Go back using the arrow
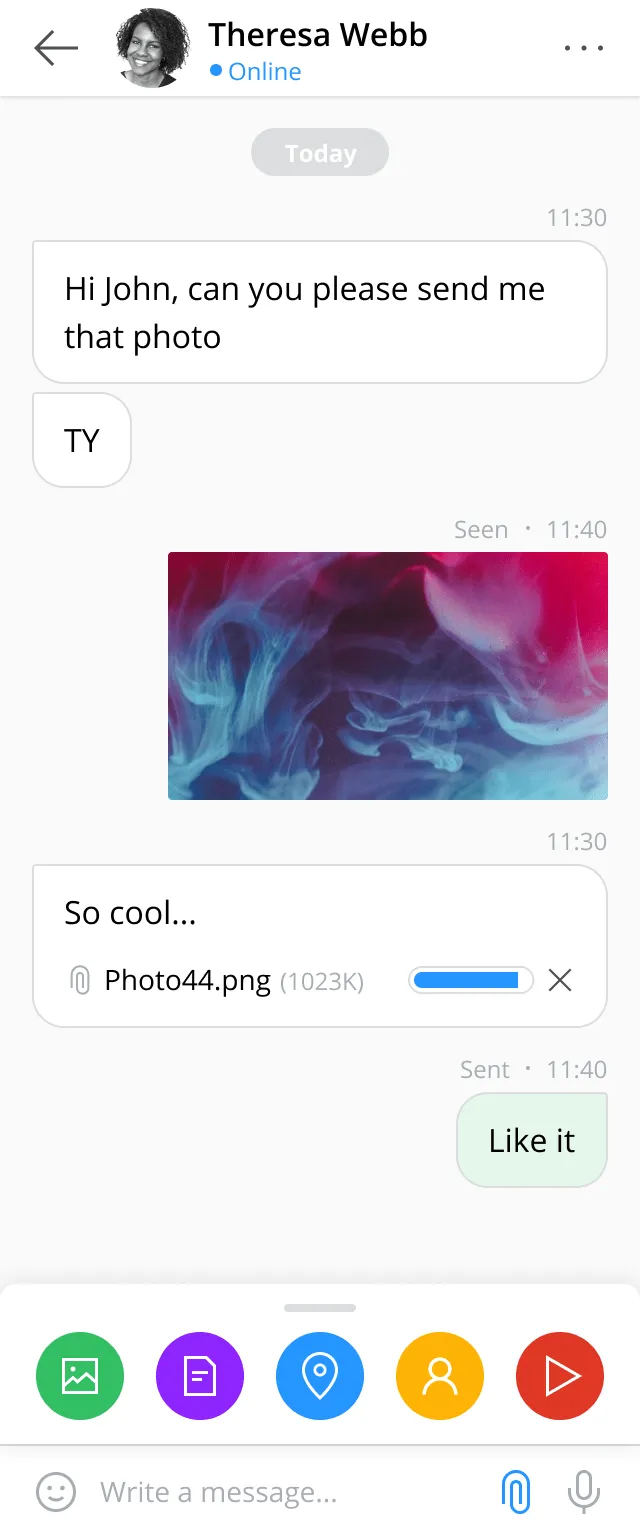The height and width of the screenshot is (1540, 640). [x=56, y=48]
